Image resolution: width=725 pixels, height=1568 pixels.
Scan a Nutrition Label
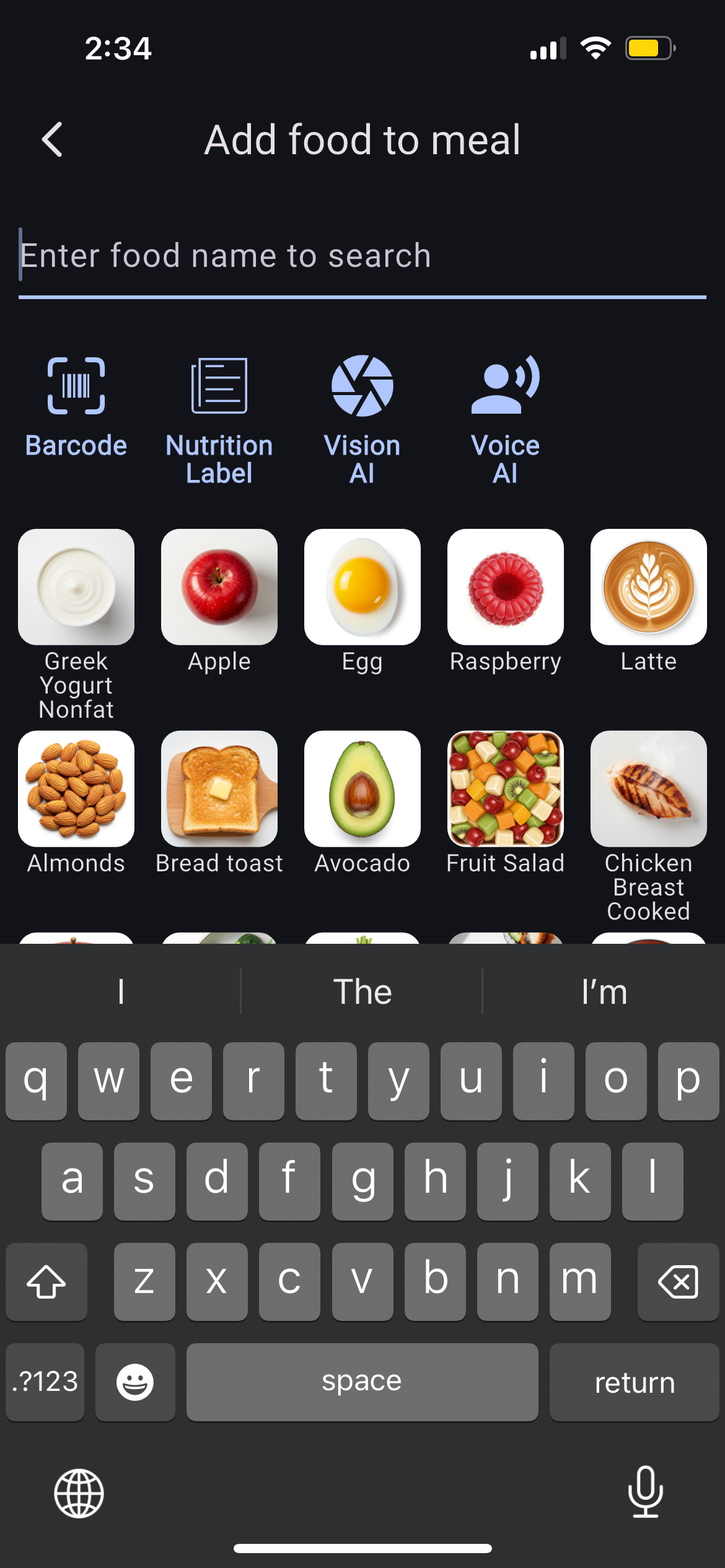coord(219,419)
